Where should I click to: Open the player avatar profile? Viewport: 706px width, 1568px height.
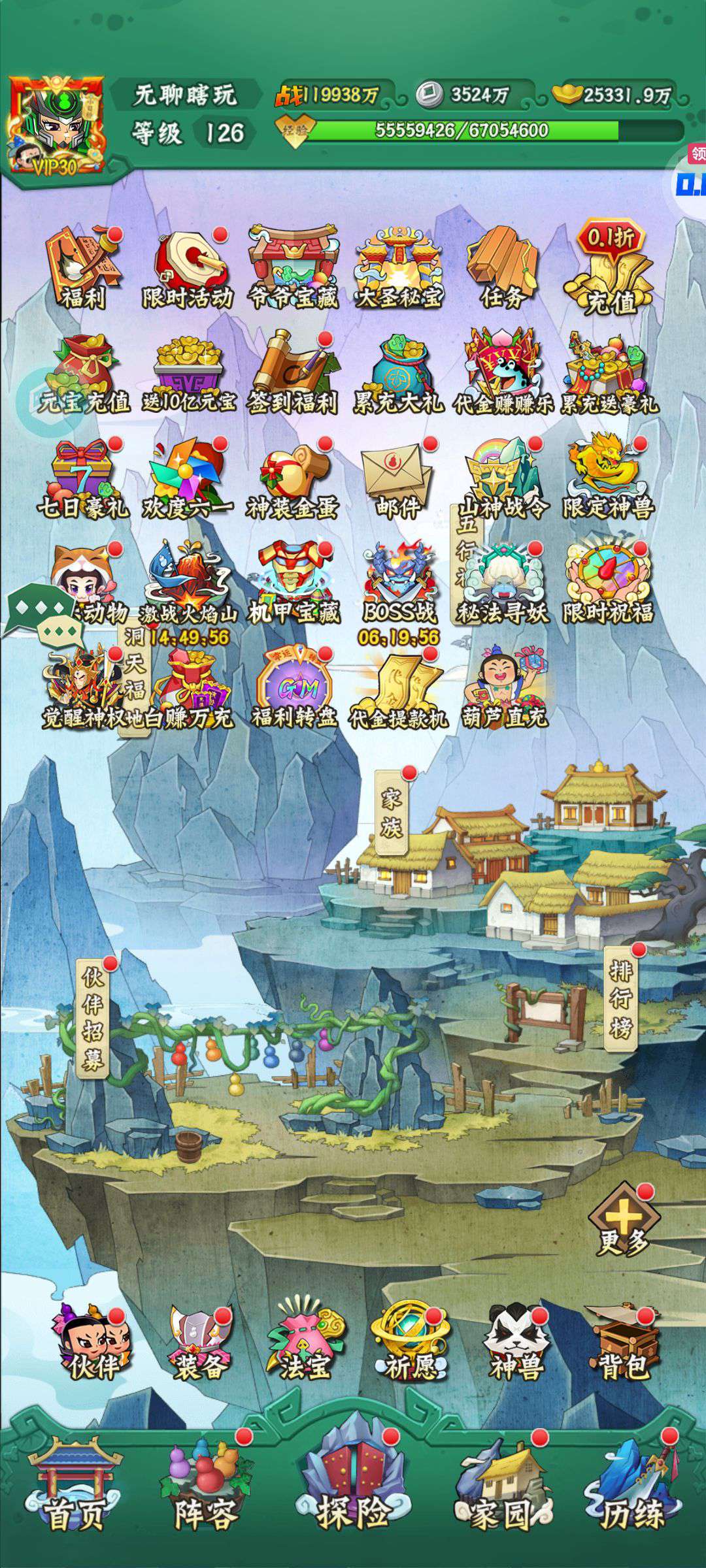[x=56, y=125]
